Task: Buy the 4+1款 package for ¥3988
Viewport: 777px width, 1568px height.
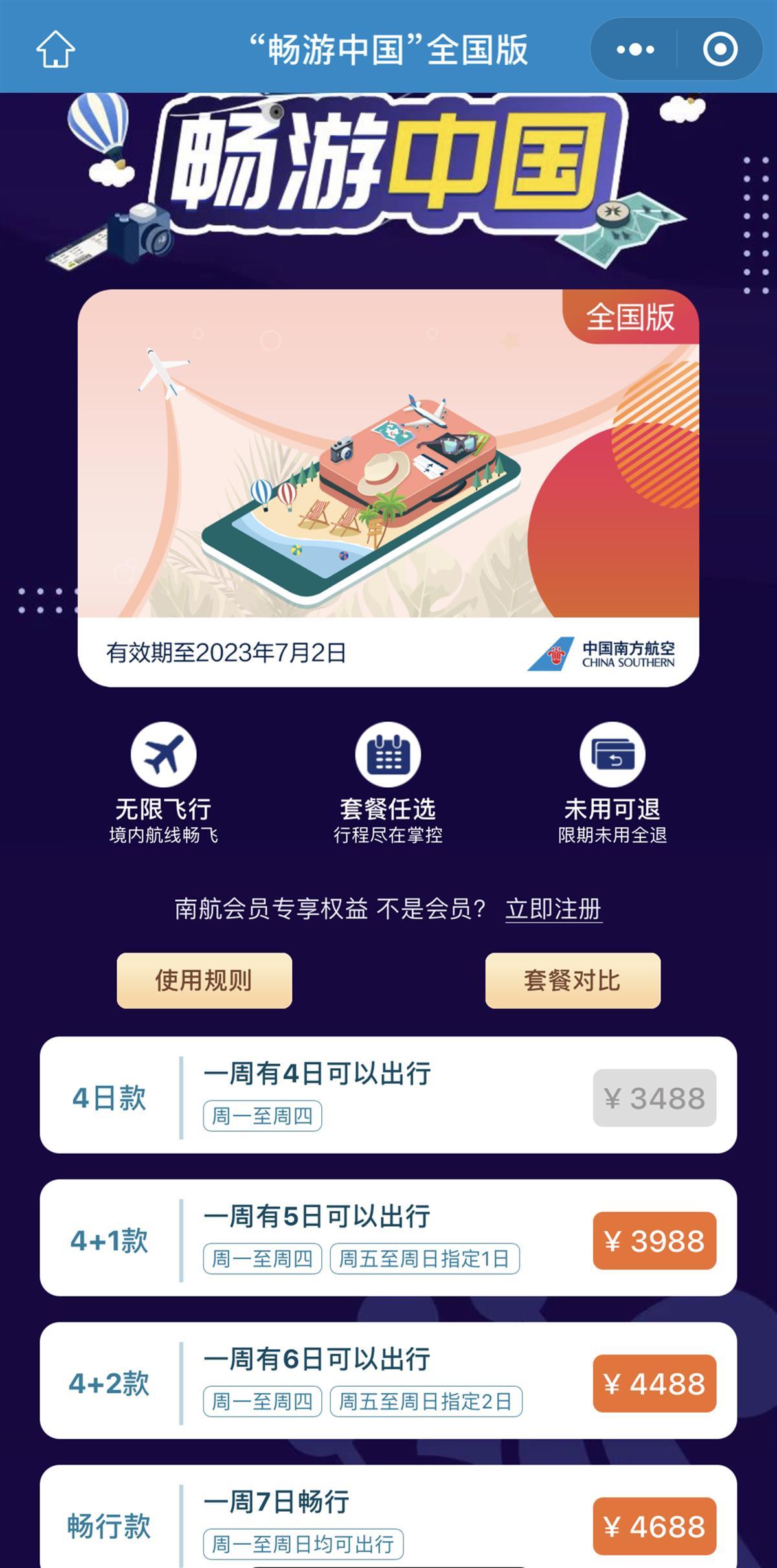Action: (654, 1240)
